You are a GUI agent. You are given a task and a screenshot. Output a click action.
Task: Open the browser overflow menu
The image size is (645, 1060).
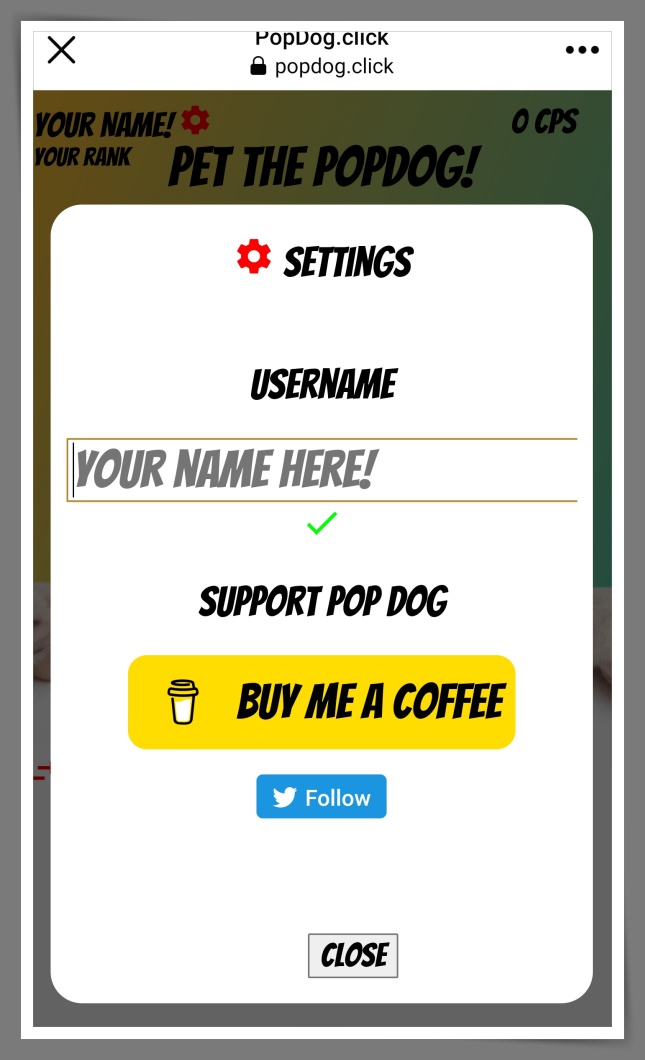coord(582,51)
